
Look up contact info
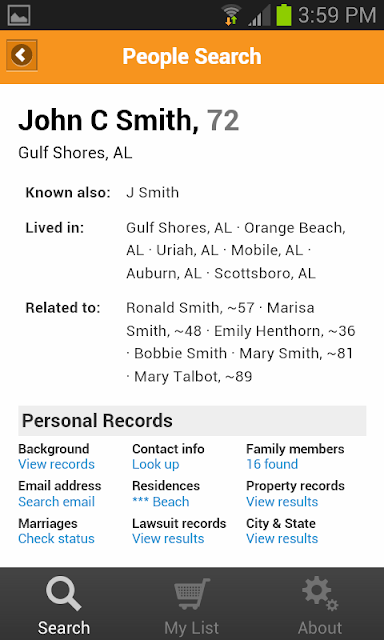[155, 464]
